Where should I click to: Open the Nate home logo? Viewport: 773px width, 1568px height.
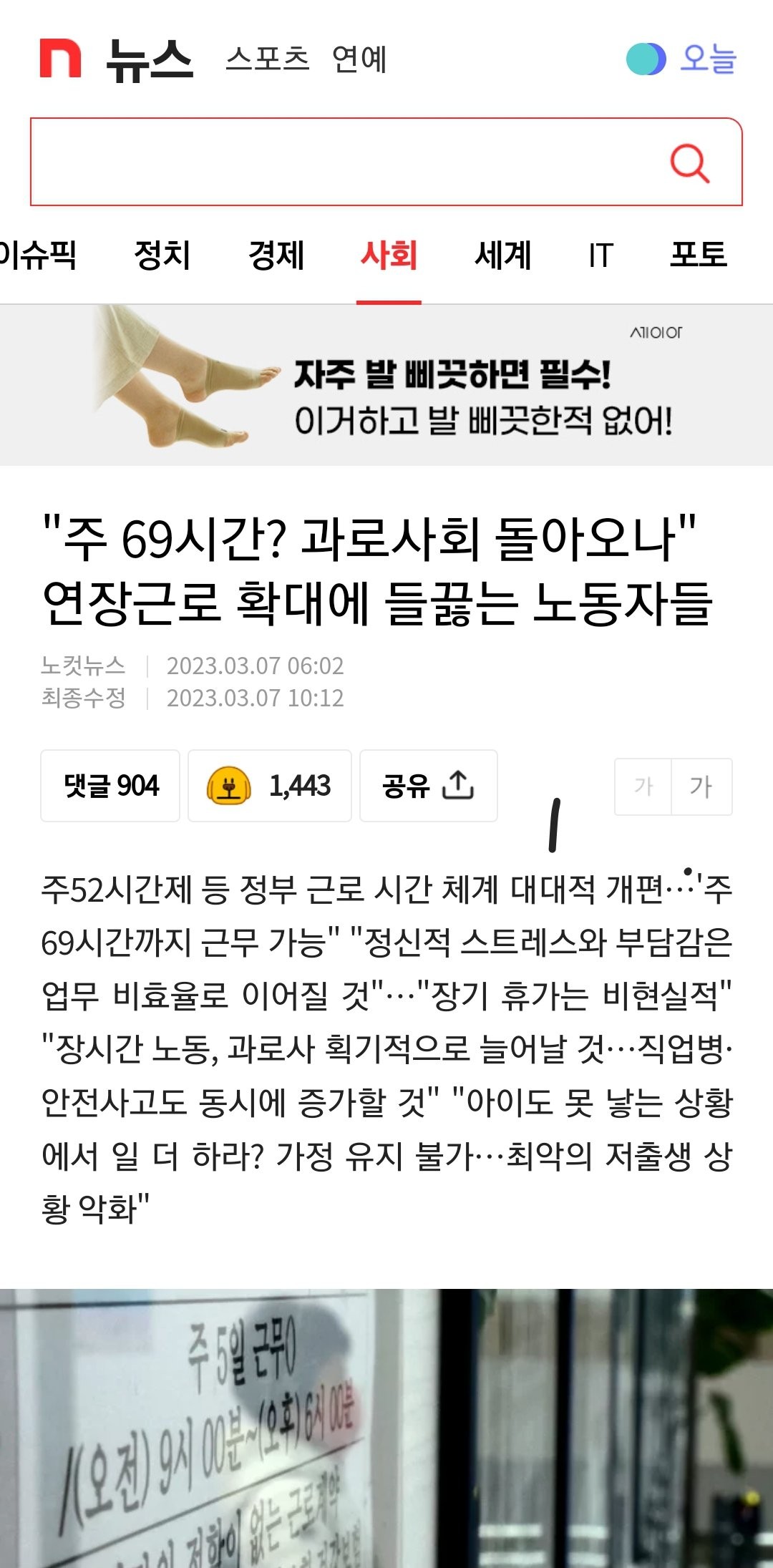[x=60, y=58]
